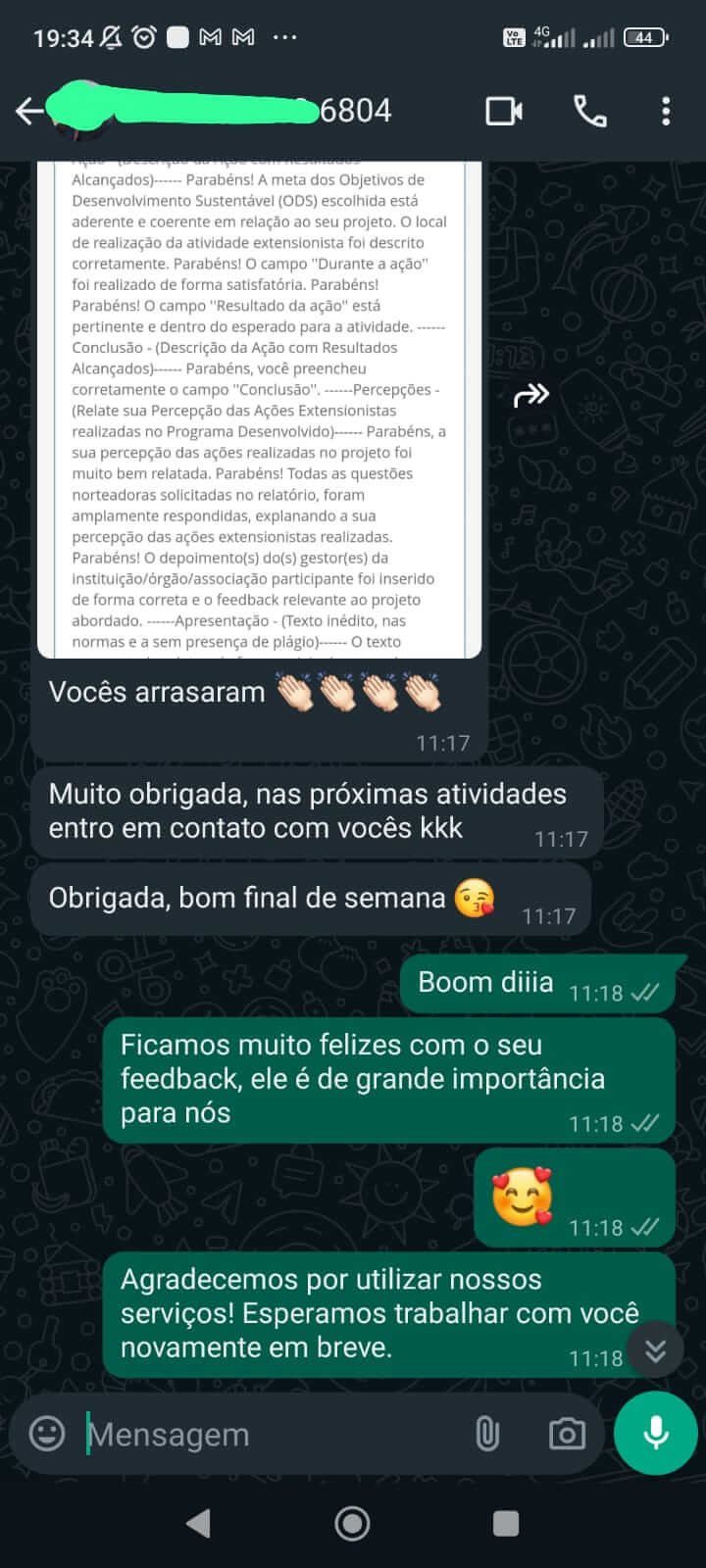The height and width of the screenshot is (1568, 706).
Task: Tap the system home button
Action: 352,1522
